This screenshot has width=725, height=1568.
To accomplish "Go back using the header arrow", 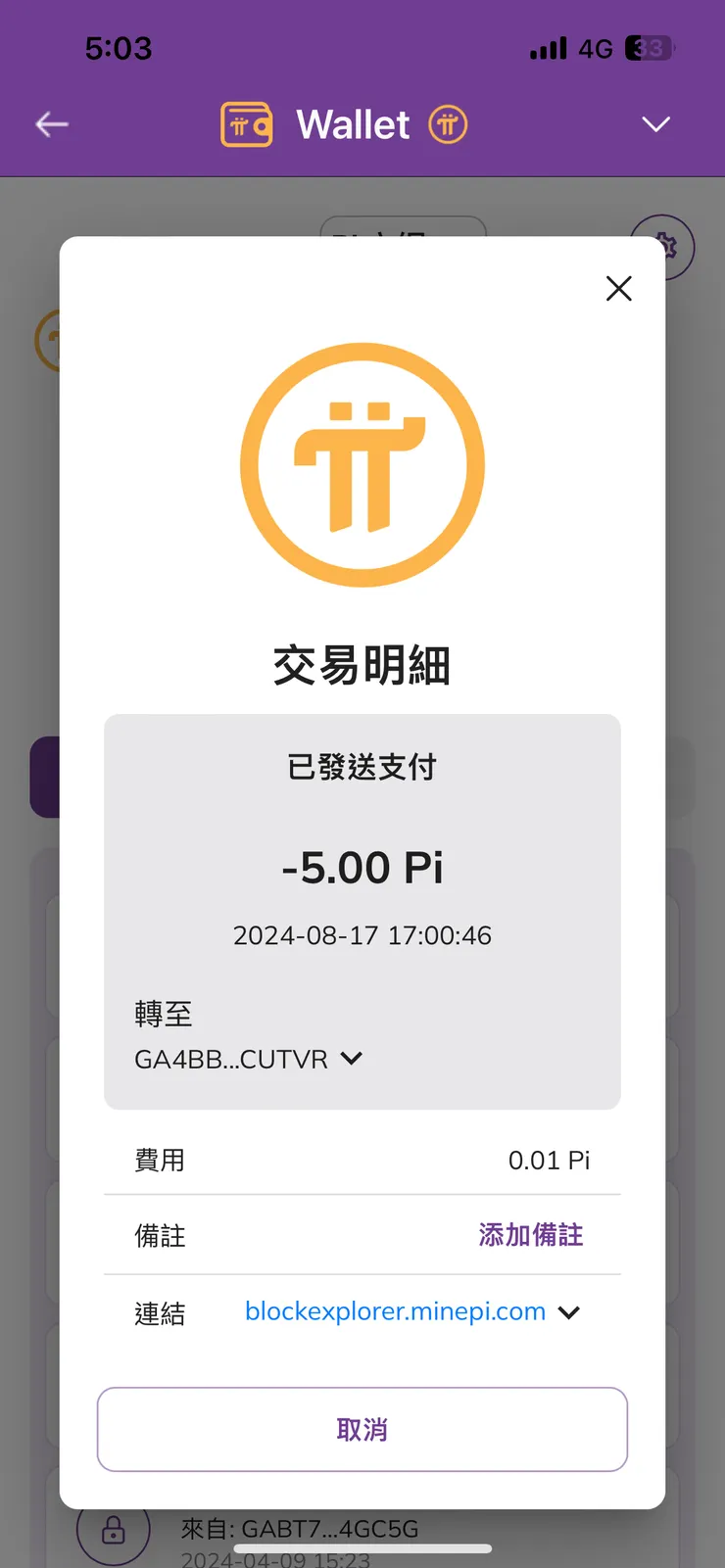I will coord(52,124).
